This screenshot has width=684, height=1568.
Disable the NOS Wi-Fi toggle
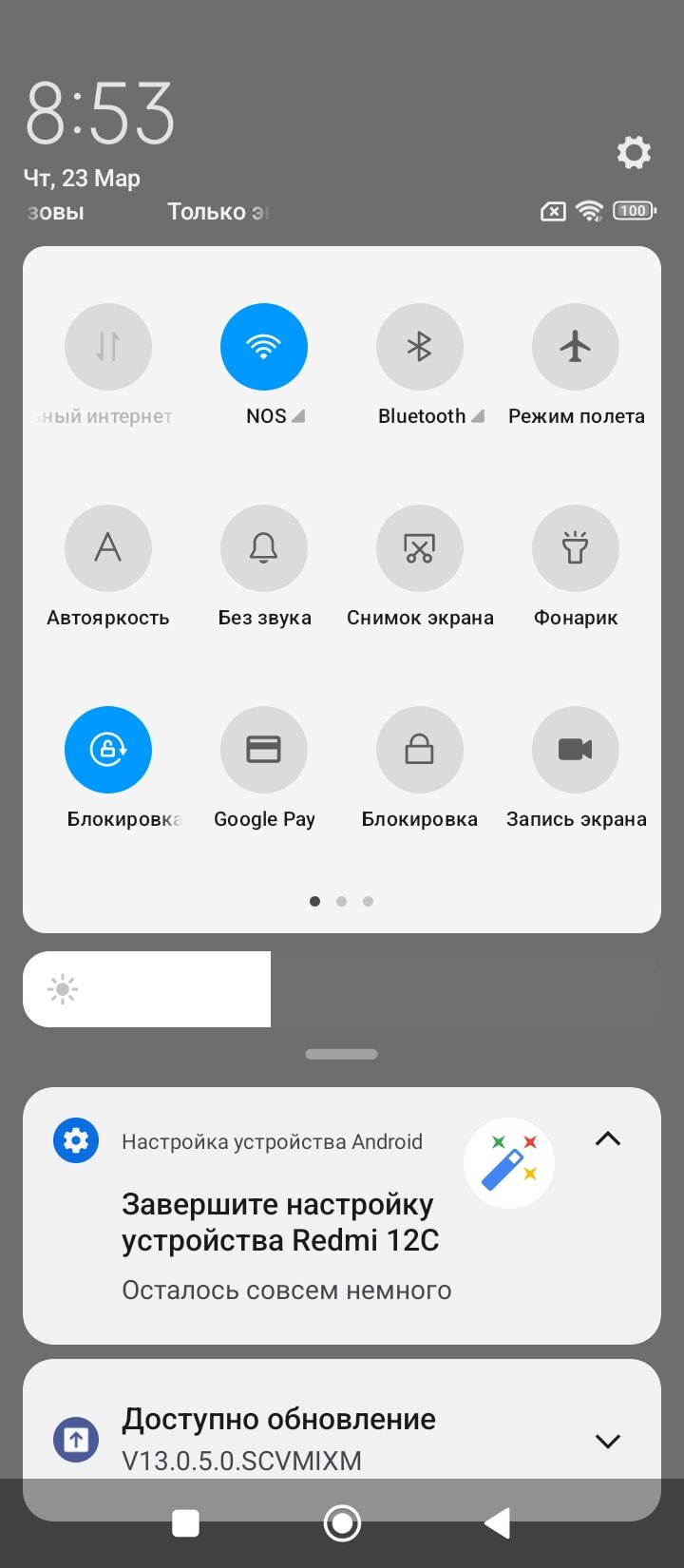tap(264, 347)
